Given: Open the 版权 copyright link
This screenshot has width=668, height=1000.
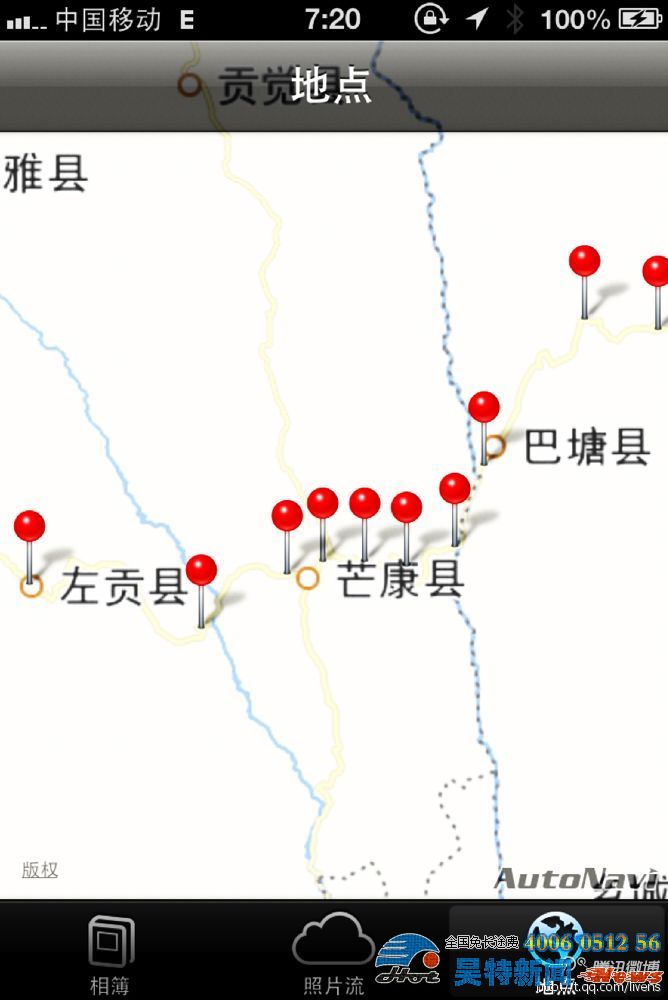Looking at the screenshot, I should [x=40, y=870].
